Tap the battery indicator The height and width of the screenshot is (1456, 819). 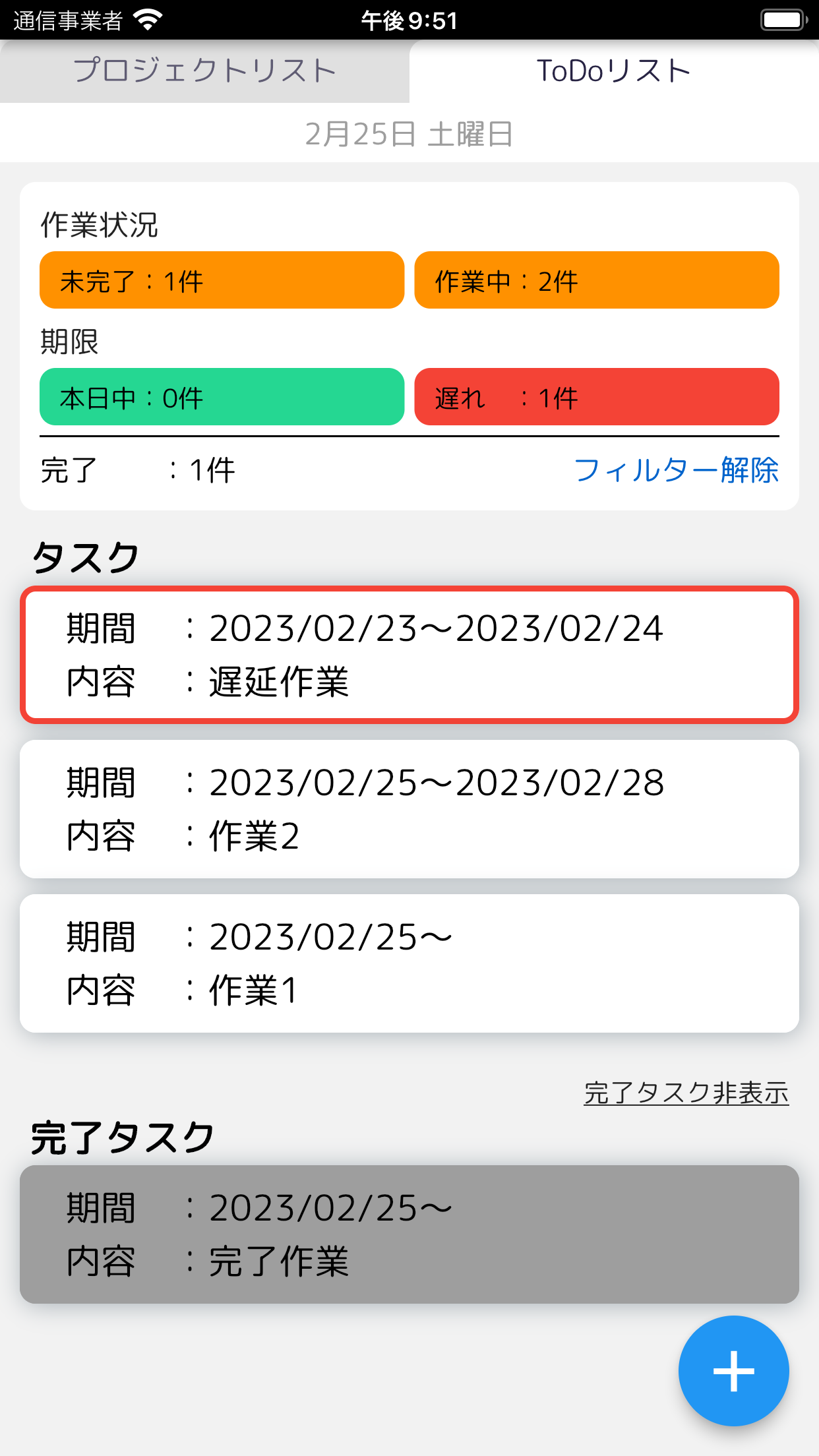781,20
